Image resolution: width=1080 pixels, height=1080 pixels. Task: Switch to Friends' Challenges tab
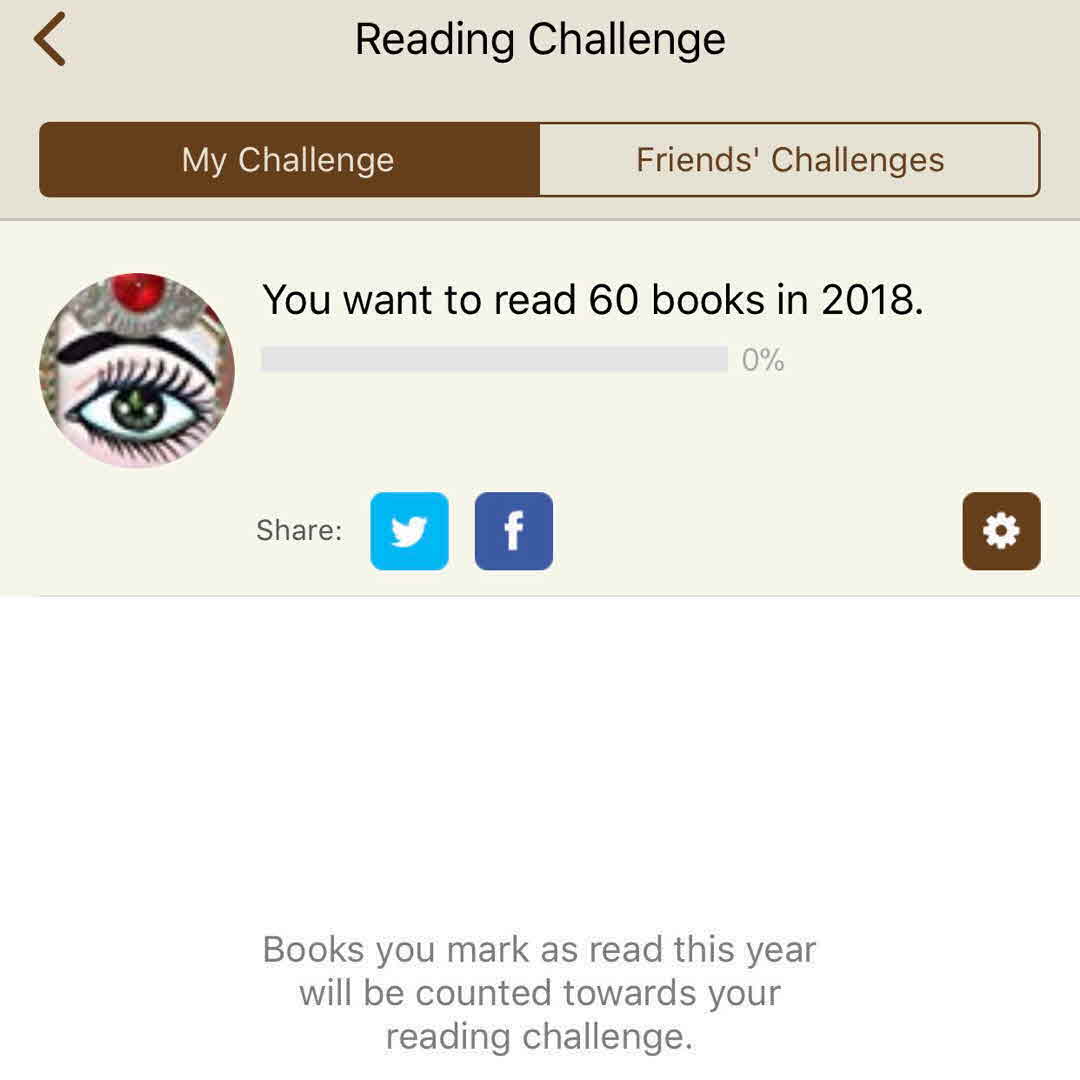point(789,160)
